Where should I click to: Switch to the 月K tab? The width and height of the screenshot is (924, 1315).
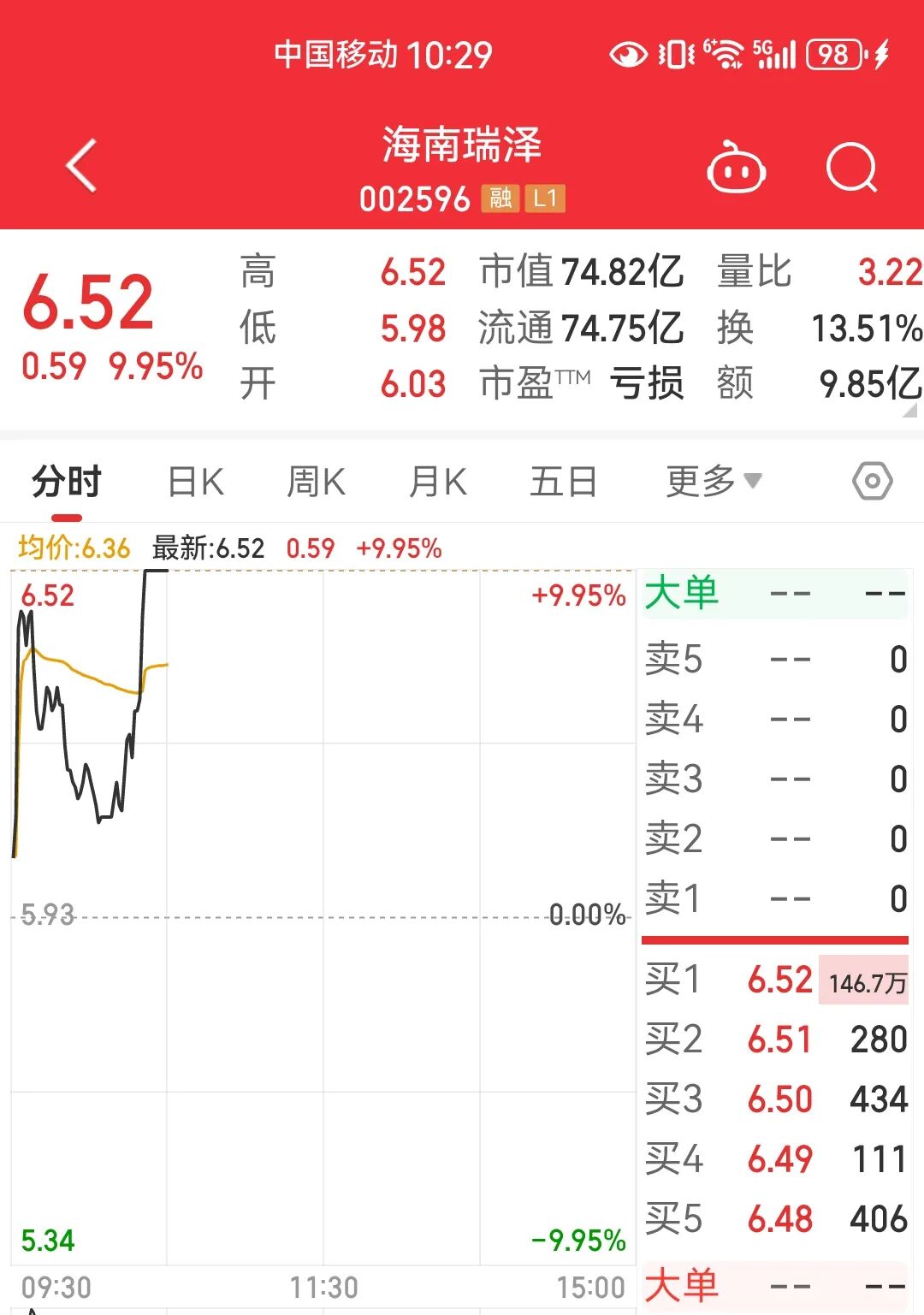tap(438, 482)
